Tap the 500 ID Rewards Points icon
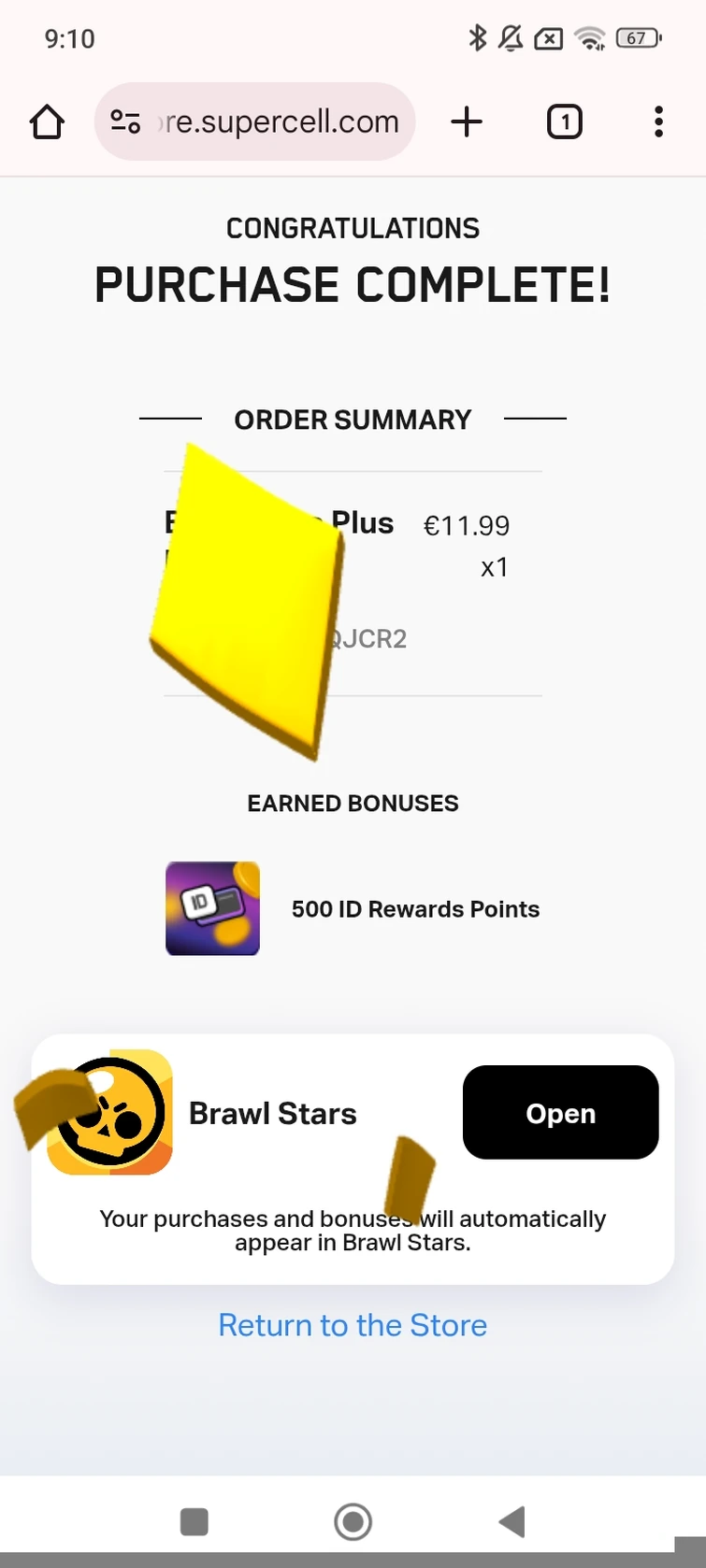706x1568 pixels. tap(212, 907)
